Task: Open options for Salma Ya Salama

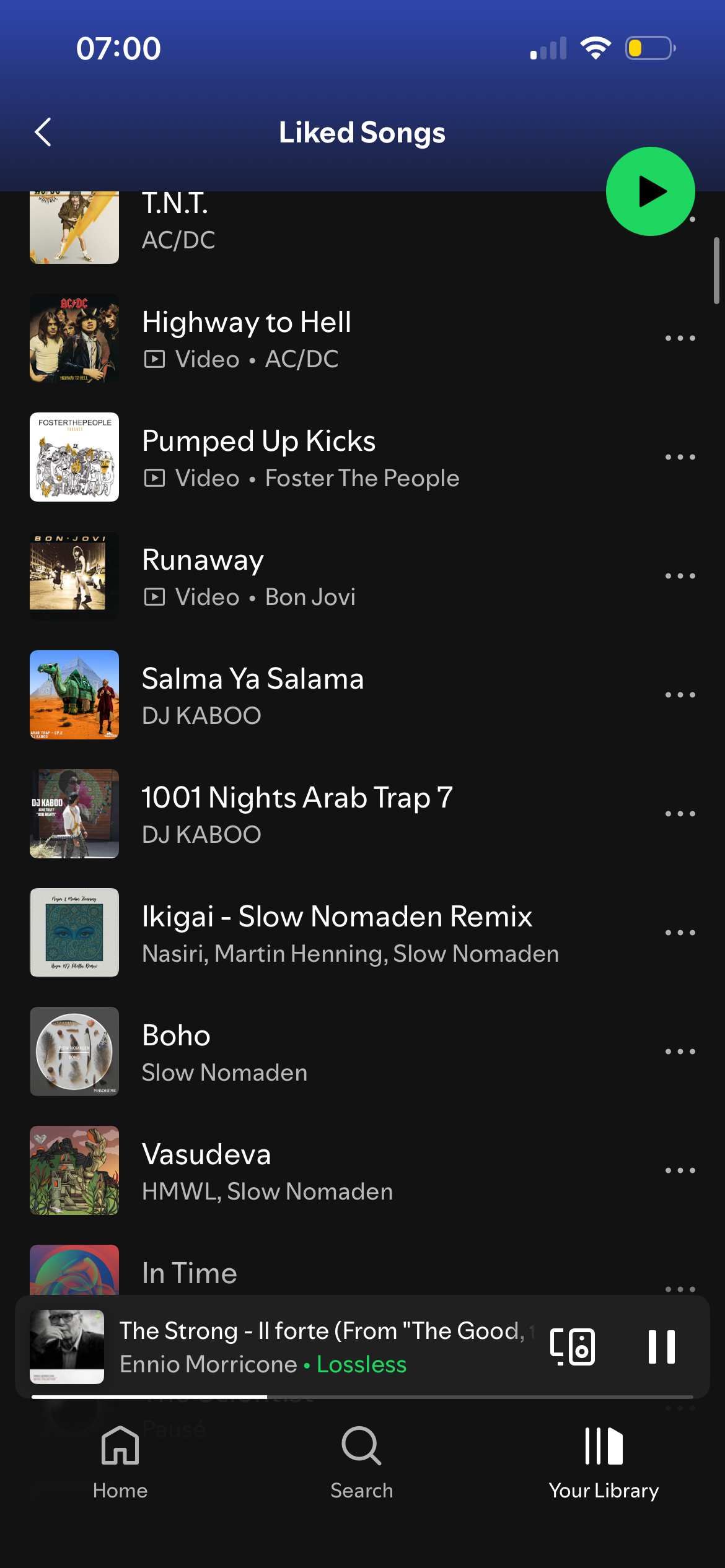Action: (680, 695)
